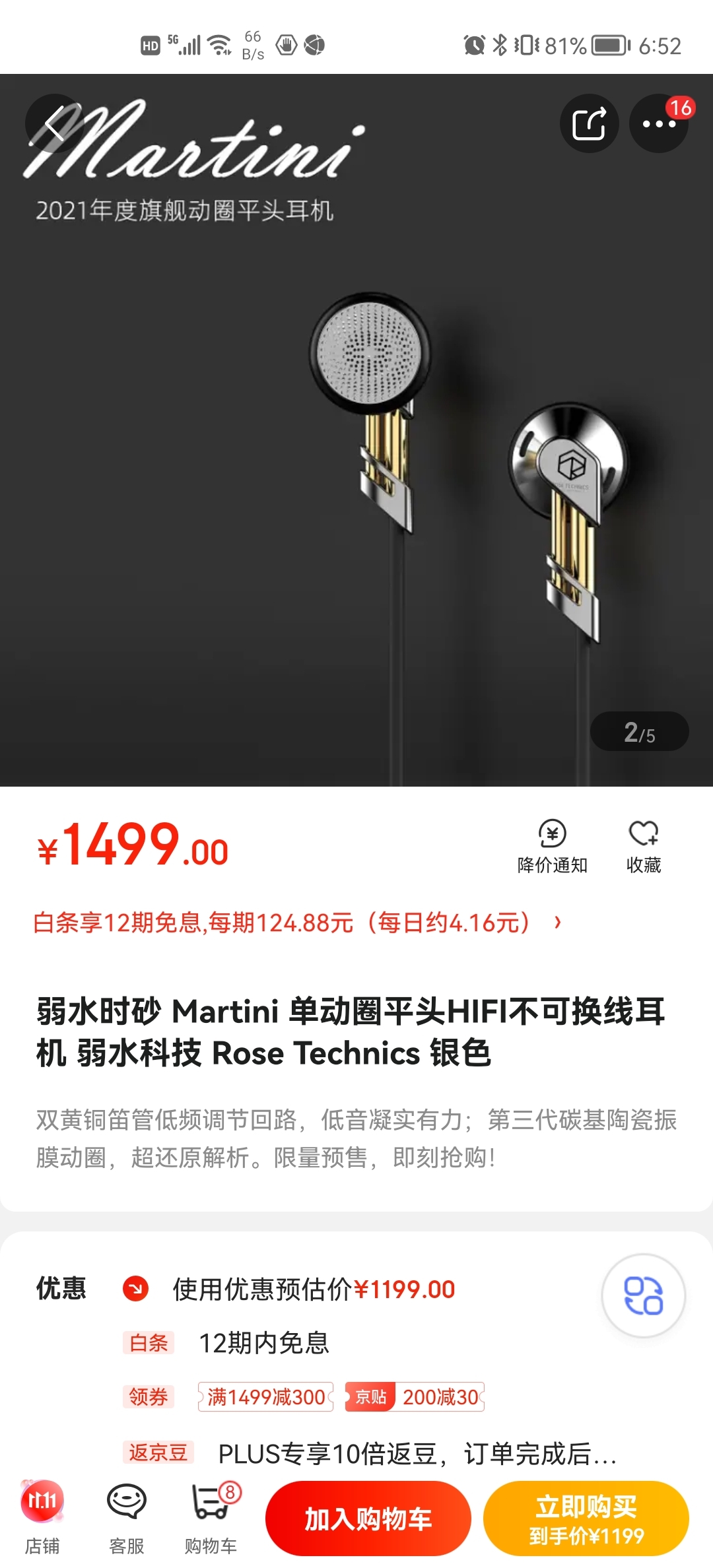View the 使用优惠预估价 ¥1199.00 discount details
Viewport: 713px width, 1568px height.
[x=314, y=1290]
